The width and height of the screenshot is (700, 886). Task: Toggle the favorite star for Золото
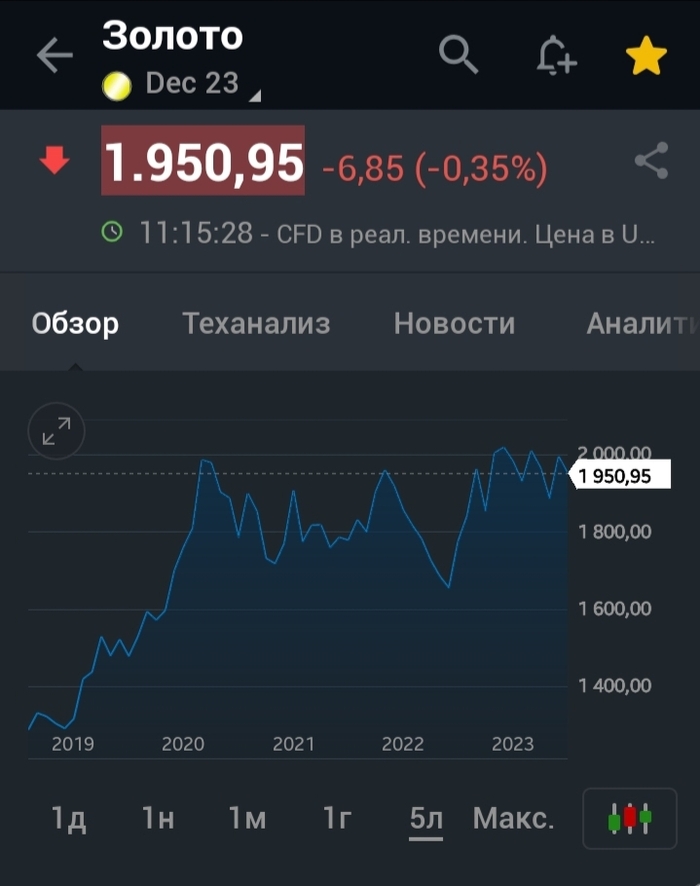click(x=646, y=57)
